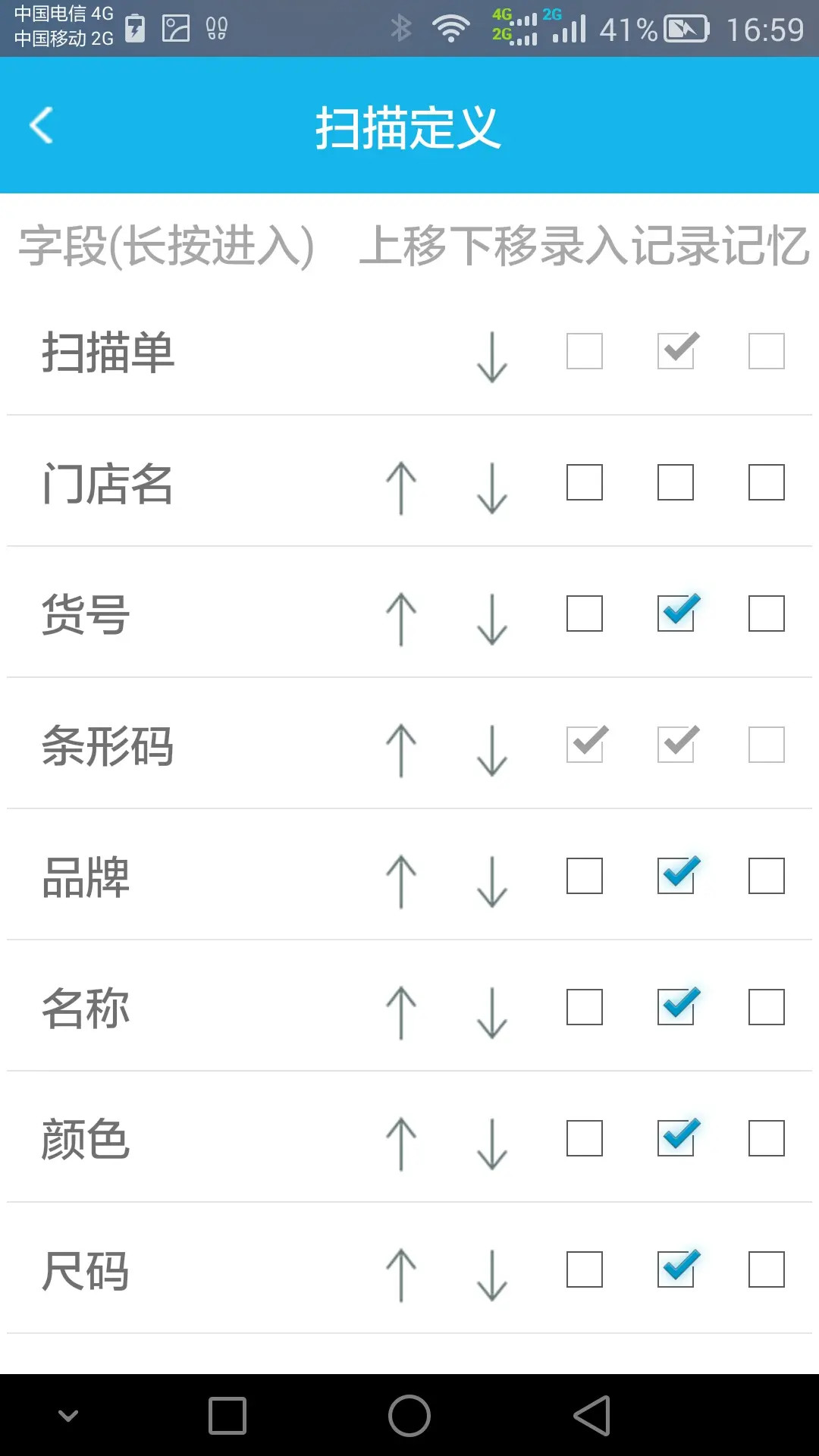Move 门店名 up with its arrow
819x1456 pixels.
click(x=401, y=488)
